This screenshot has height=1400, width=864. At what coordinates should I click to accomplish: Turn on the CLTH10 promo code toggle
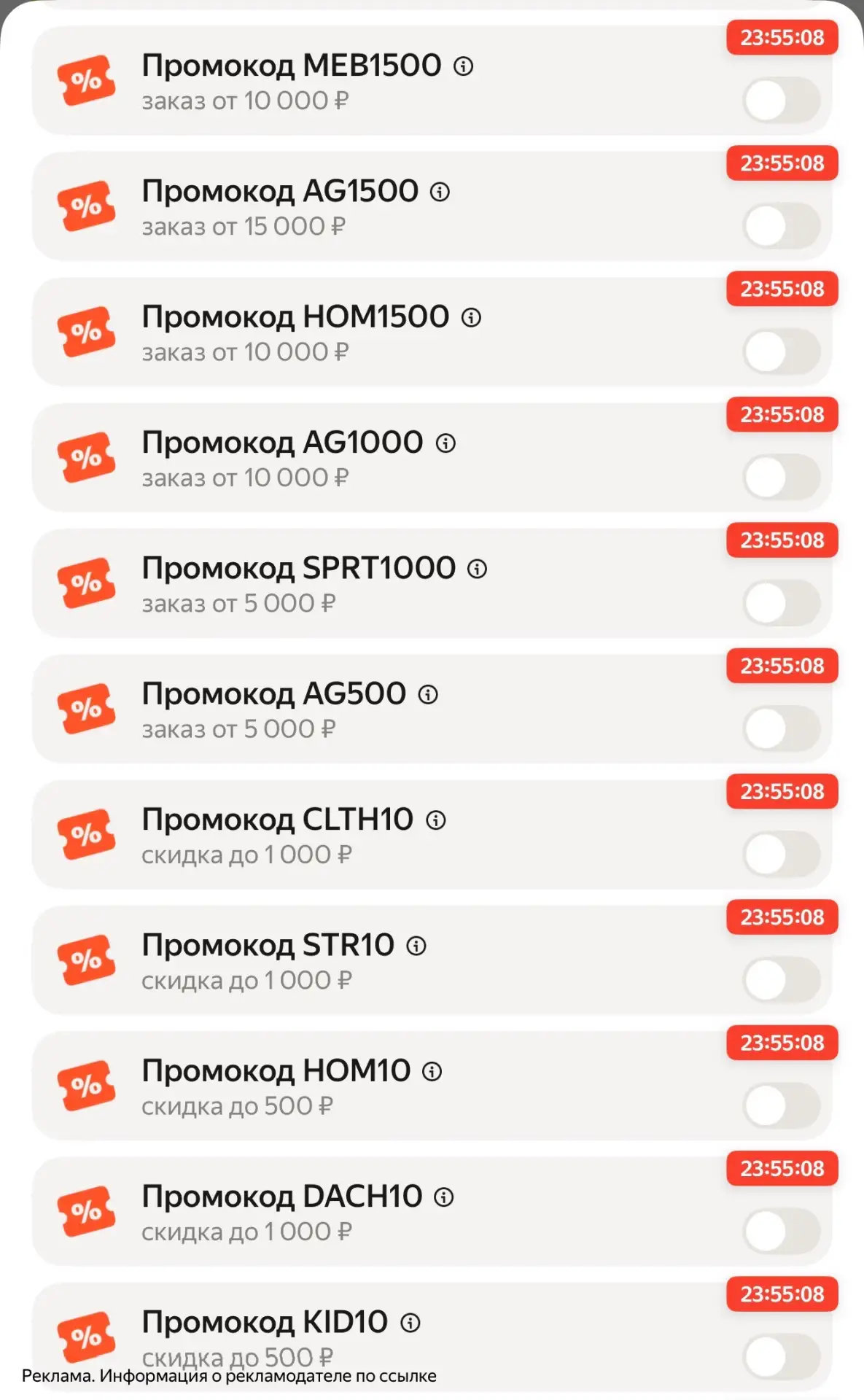click(x=782, y=855)
